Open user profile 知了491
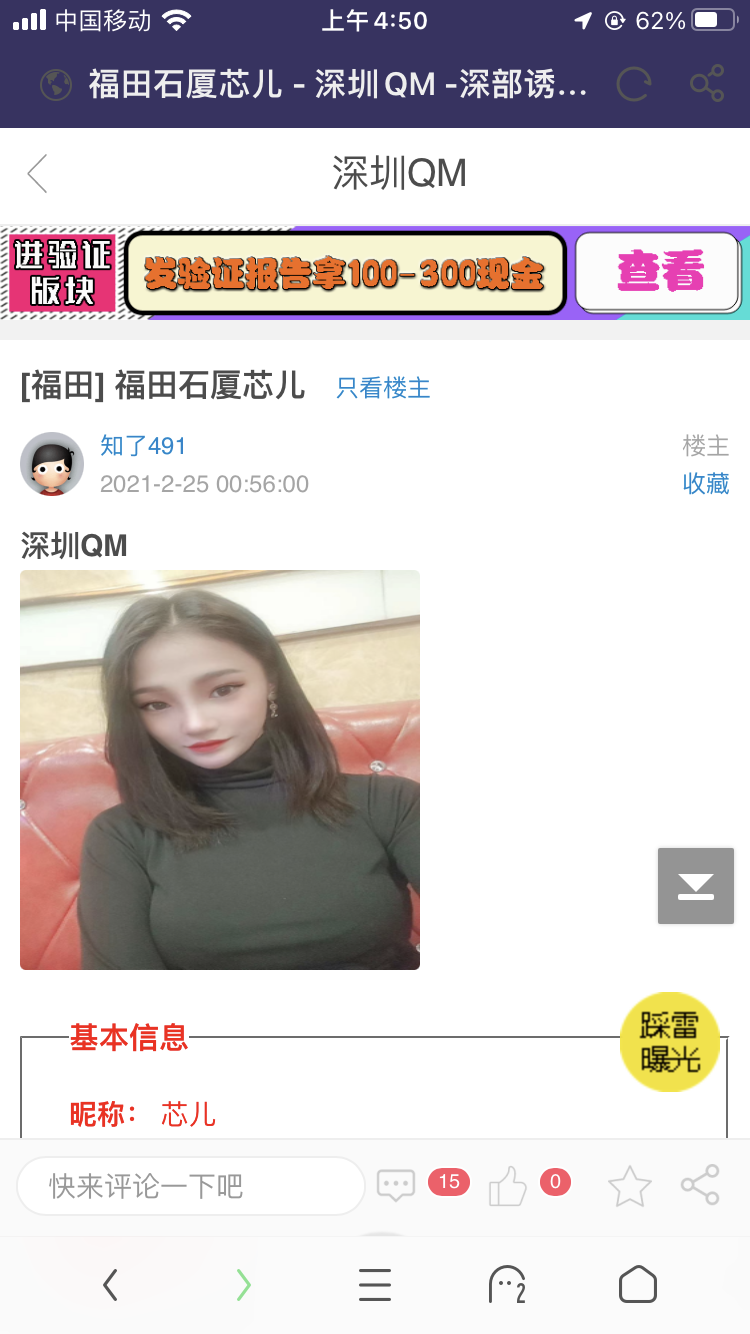 coord(143,446)
